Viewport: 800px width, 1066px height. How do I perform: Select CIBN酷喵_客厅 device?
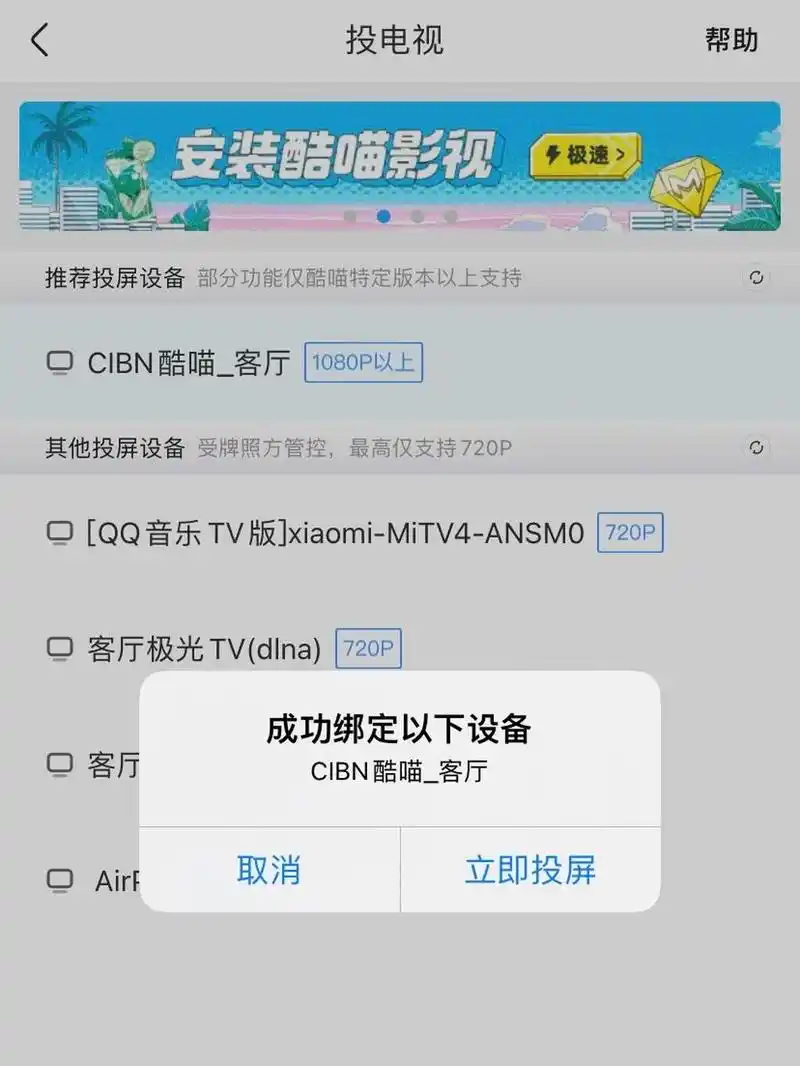pyautogui.click(x=190, y=362)
